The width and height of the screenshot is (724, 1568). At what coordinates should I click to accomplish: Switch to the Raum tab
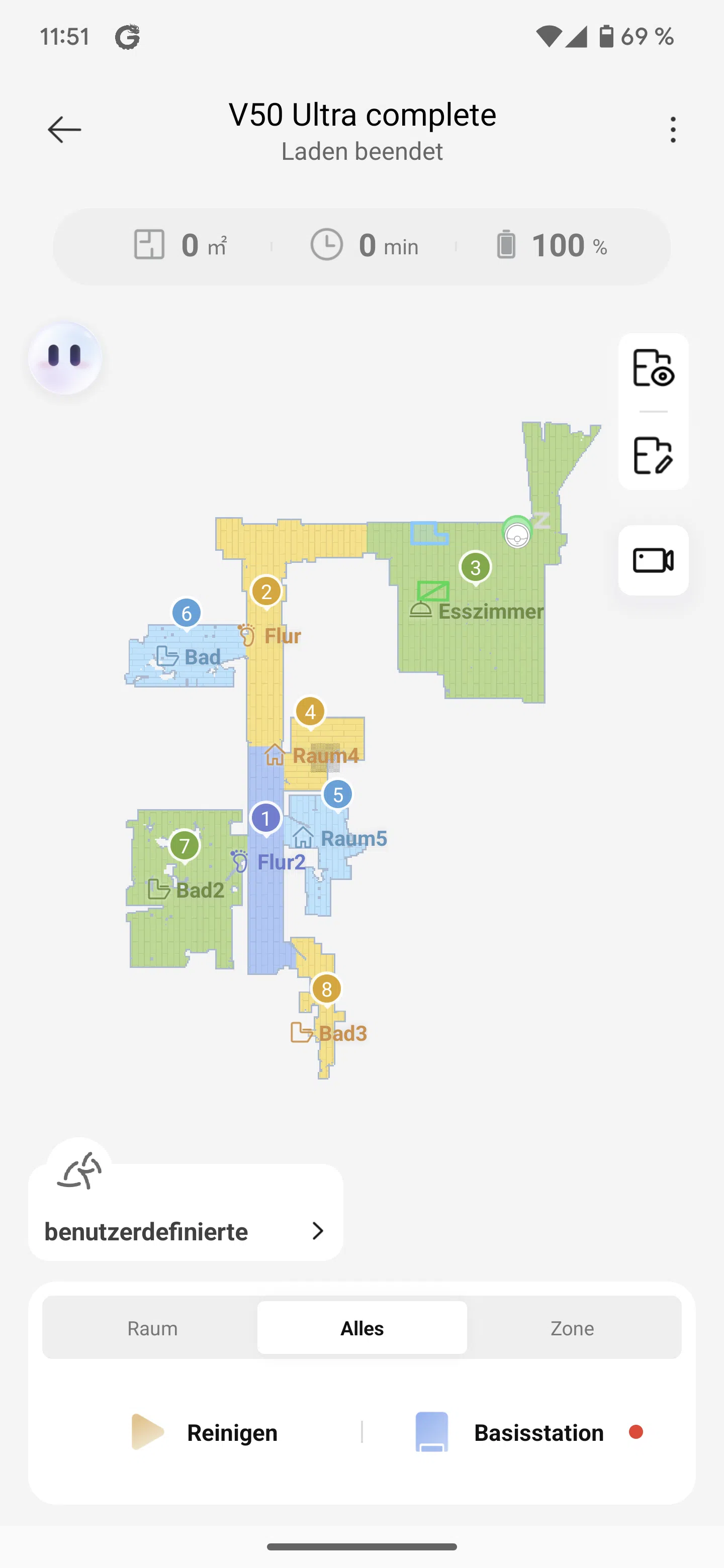point(152,1328)
